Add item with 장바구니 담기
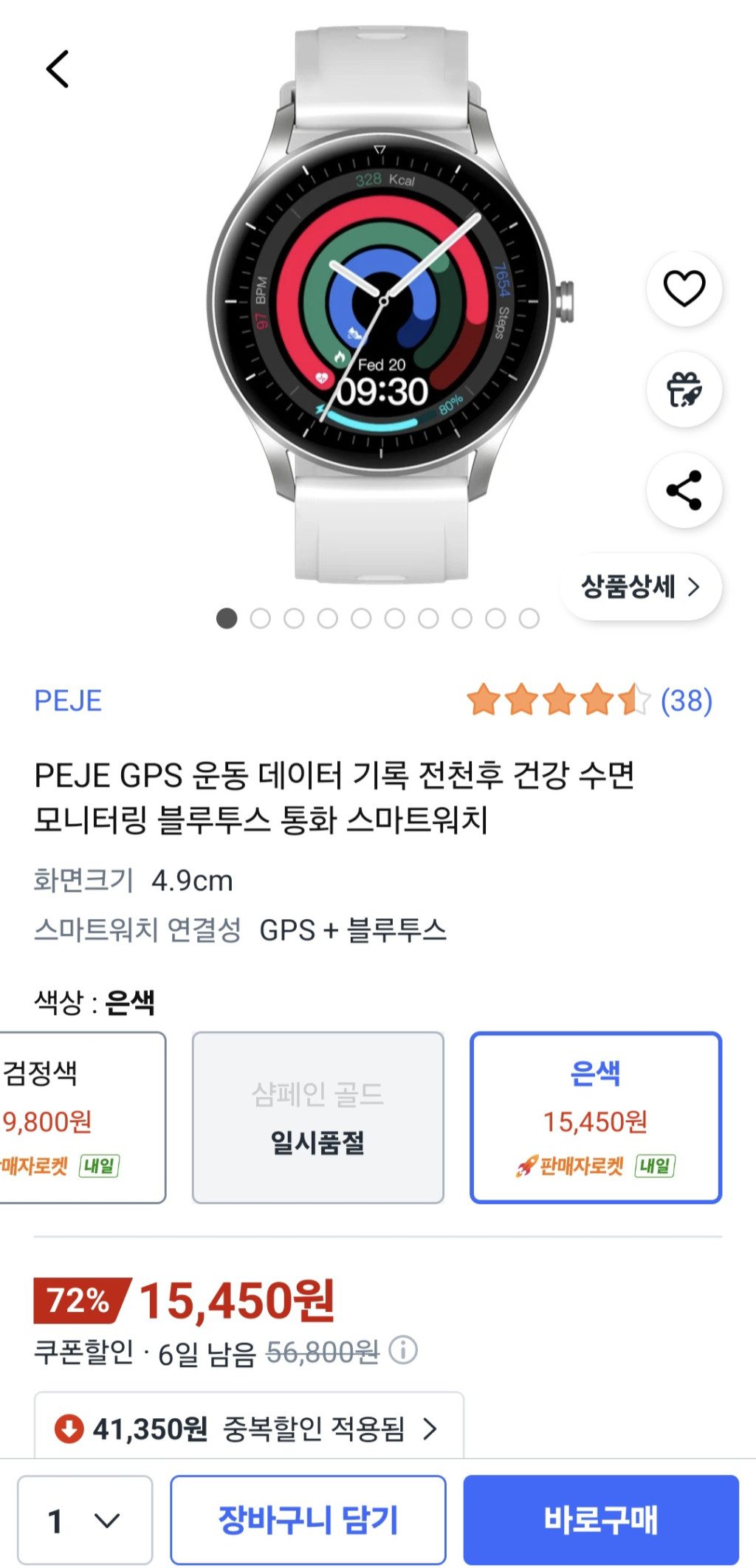 (x=308, y=1520)
